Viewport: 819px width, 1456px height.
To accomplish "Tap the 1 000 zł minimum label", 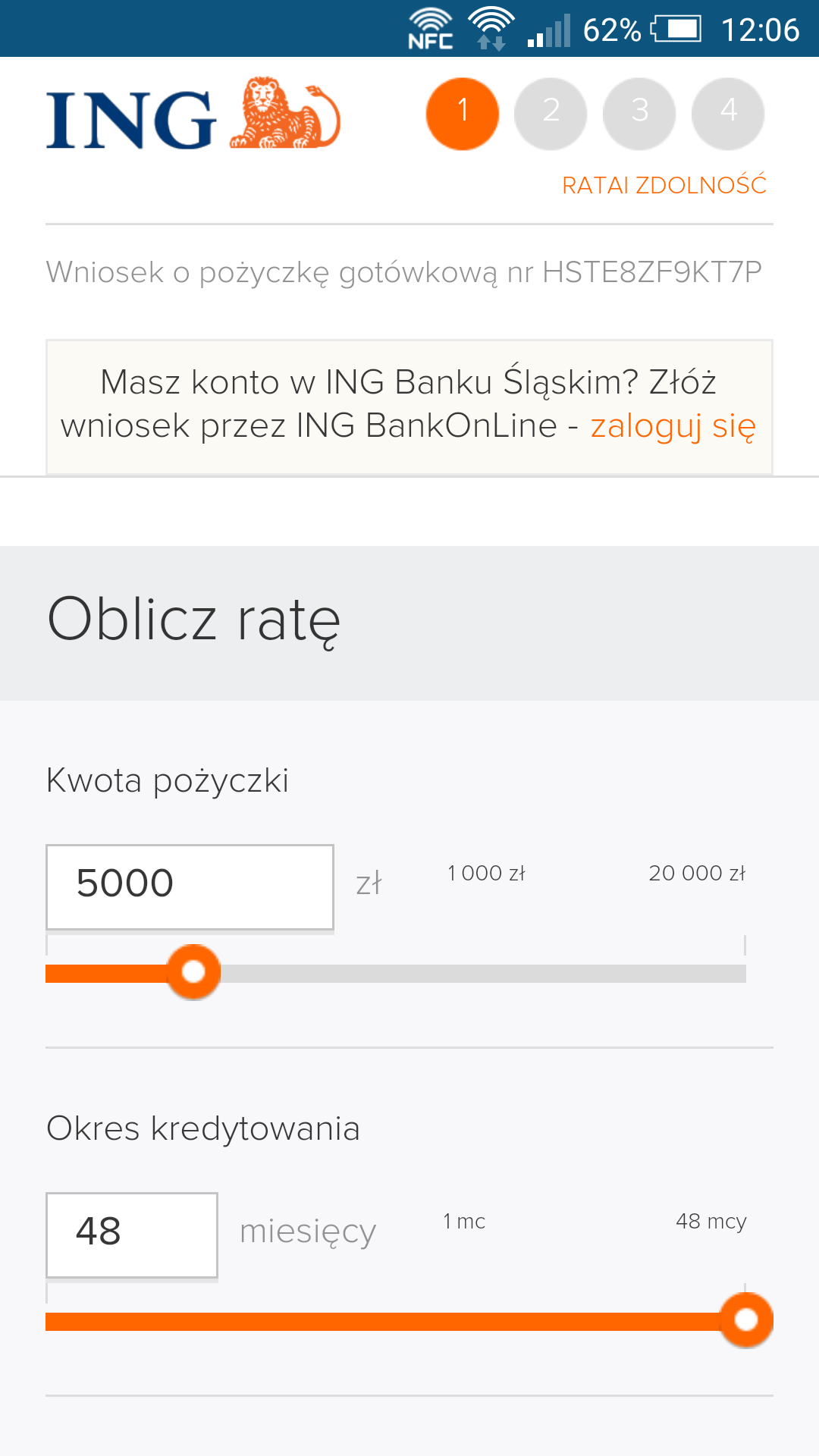I will point(486,873).
